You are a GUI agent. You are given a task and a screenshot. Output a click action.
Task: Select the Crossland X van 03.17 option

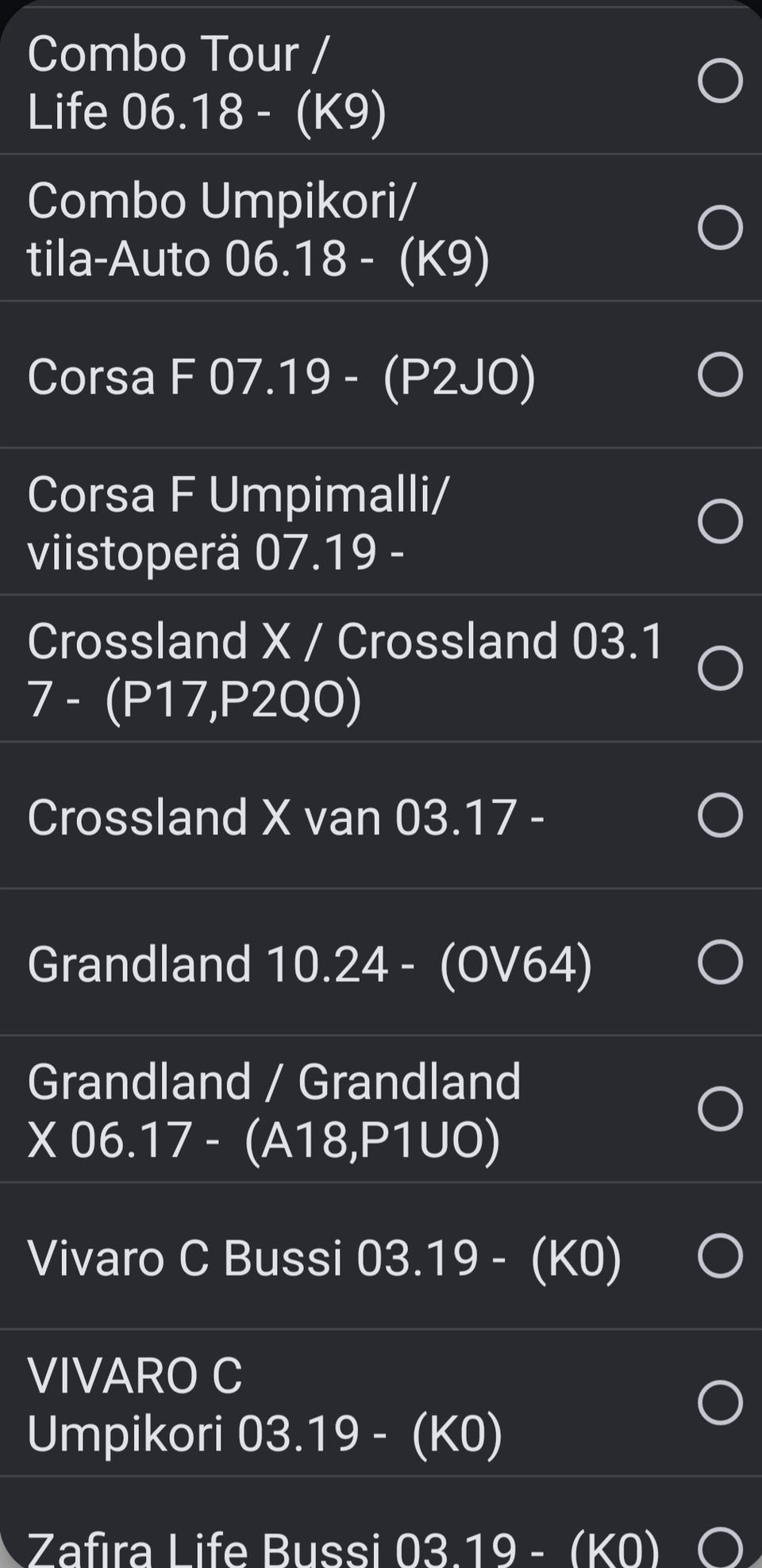click(720, 815)
